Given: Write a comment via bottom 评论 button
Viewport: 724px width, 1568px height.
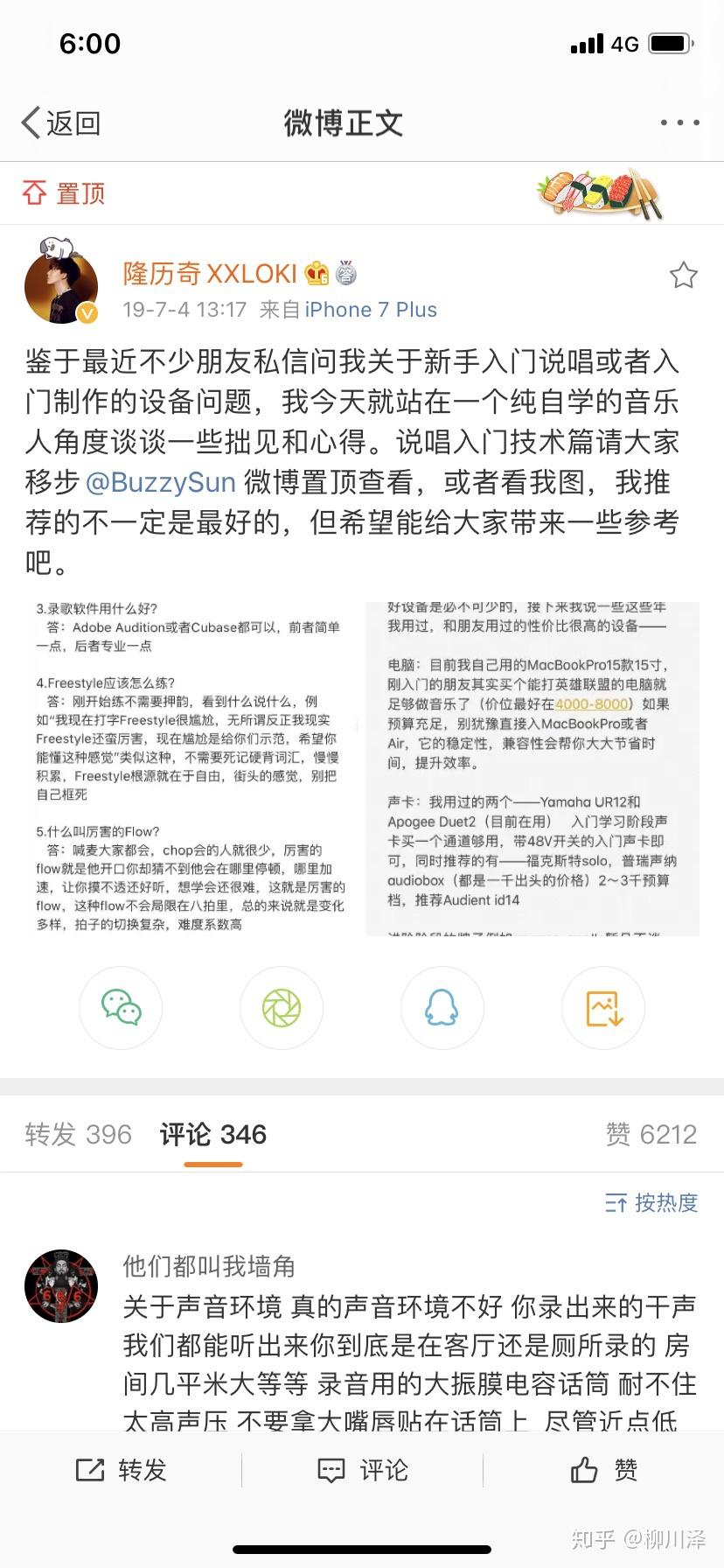Looking at the screenshot, I should click(362, 1470).
